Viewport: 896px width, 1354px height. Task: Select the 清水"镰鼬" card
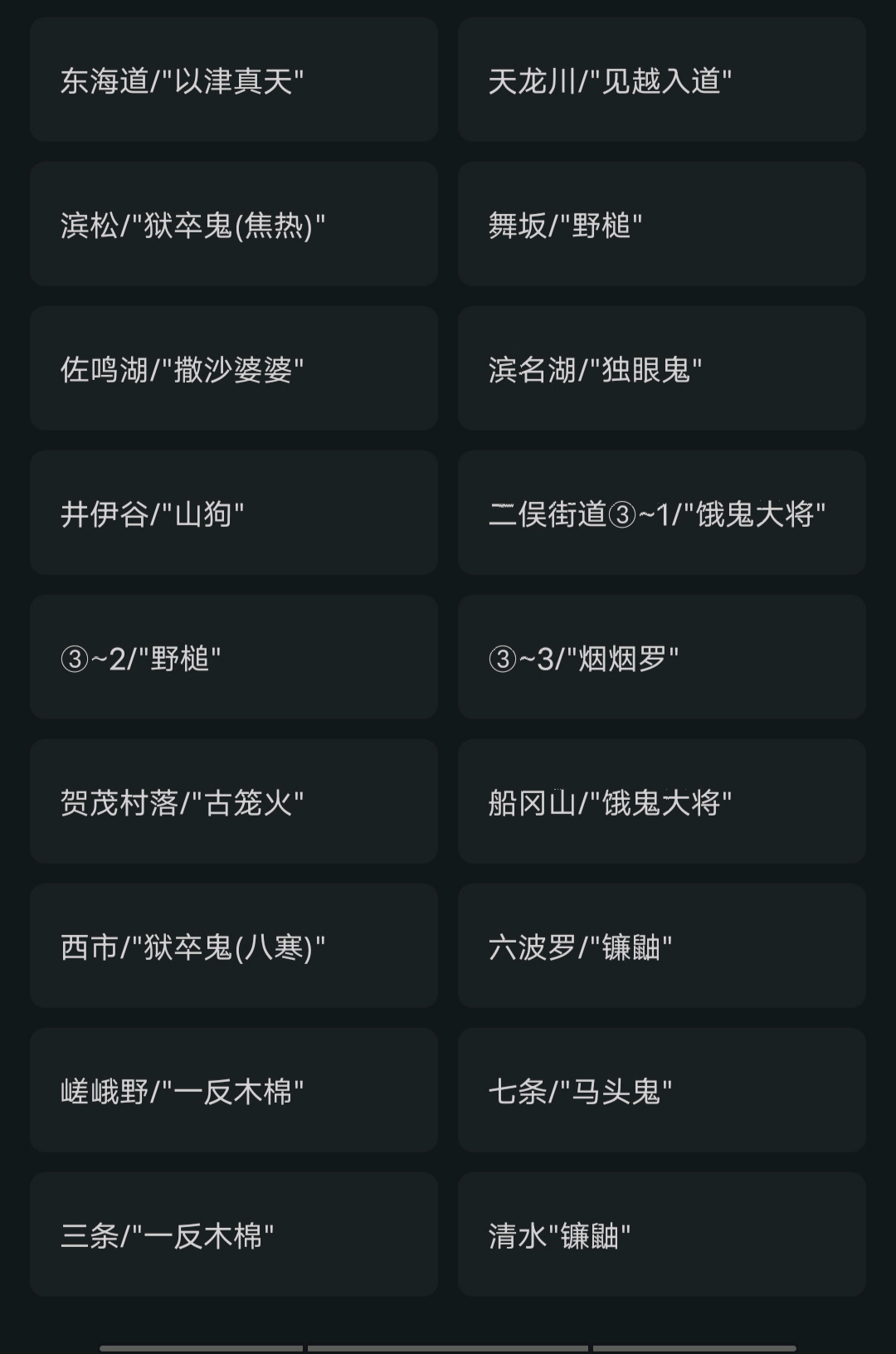661,1235
